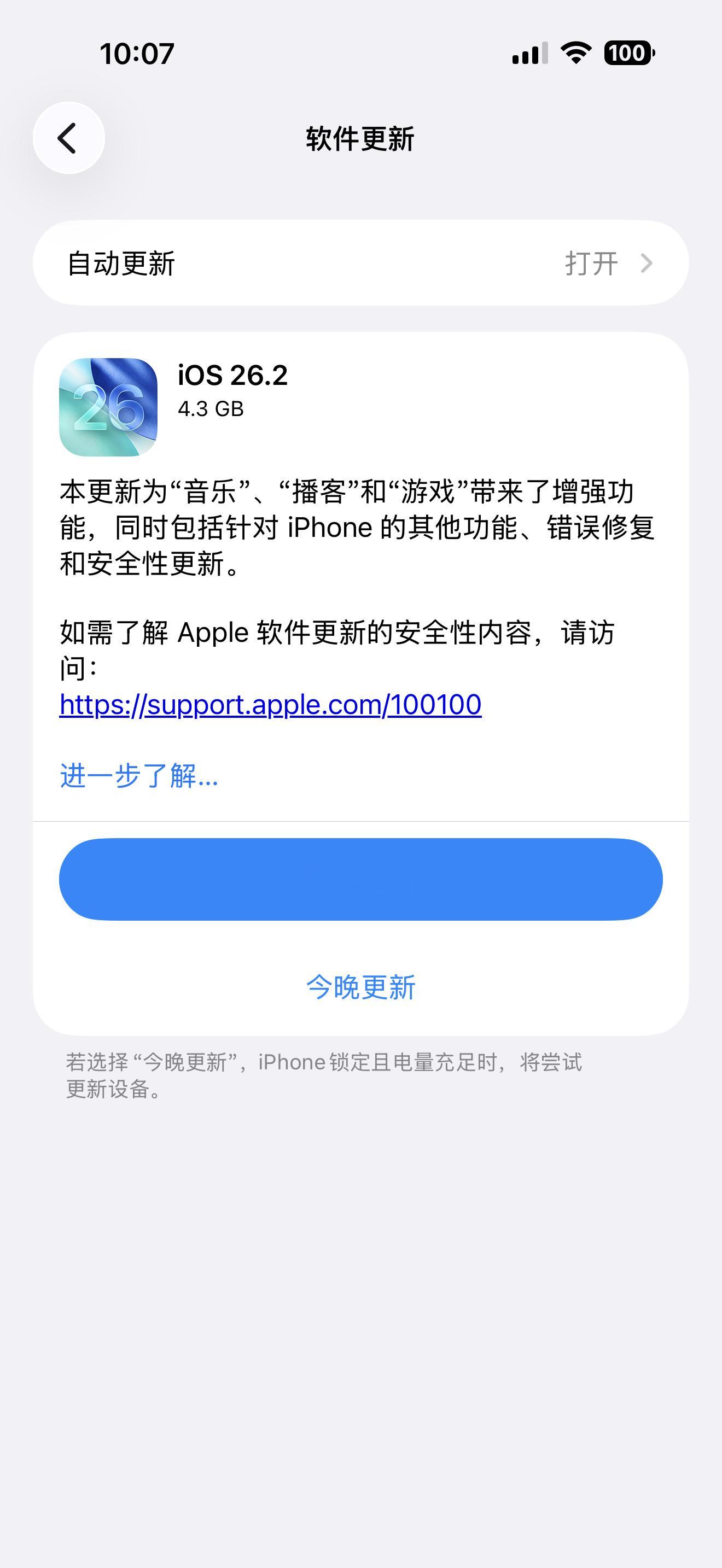Tap the update description paragraph text
This screenshot has height=1568, width=722.
click(359, 528)
